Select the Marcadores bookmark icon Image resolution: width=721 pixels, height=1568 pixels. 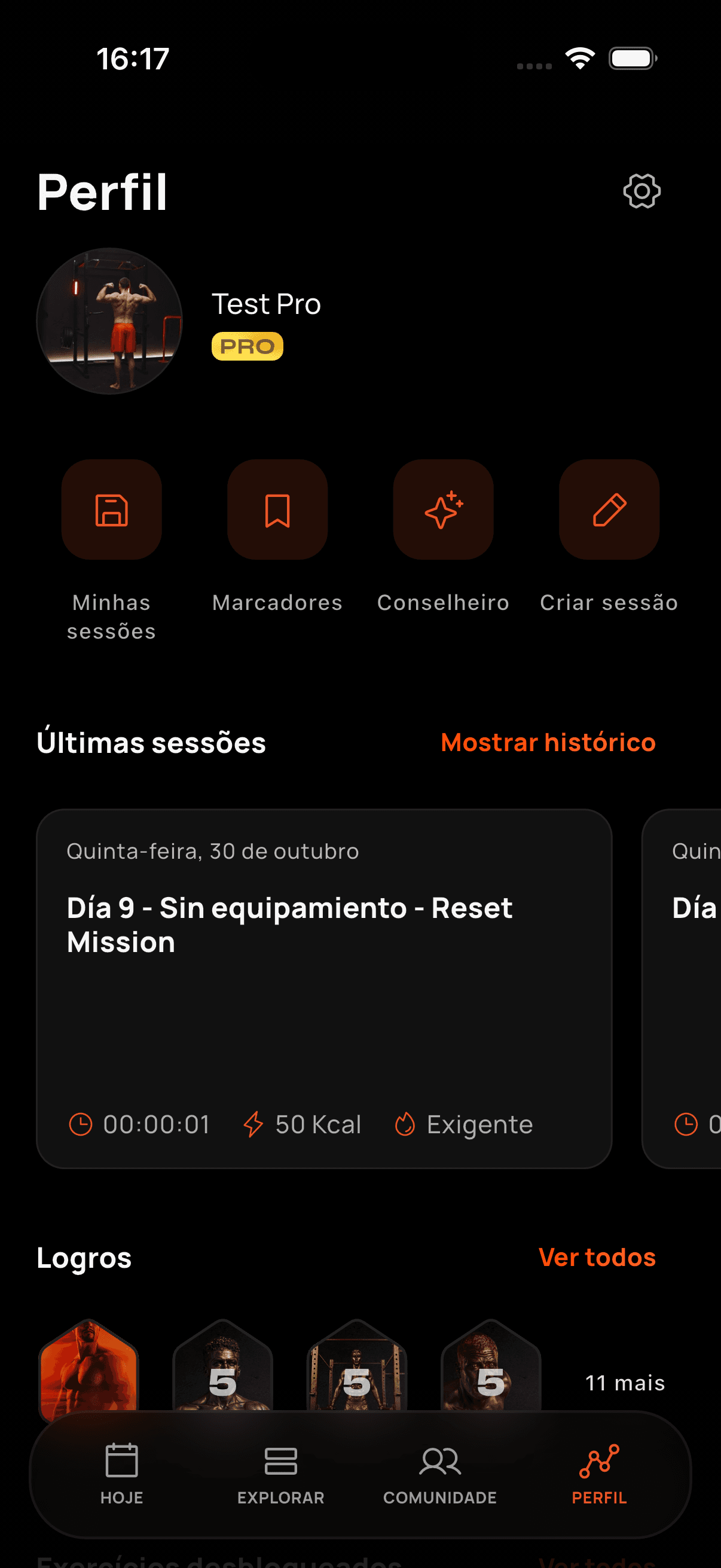pyautogui.click(x=277, y=510)
